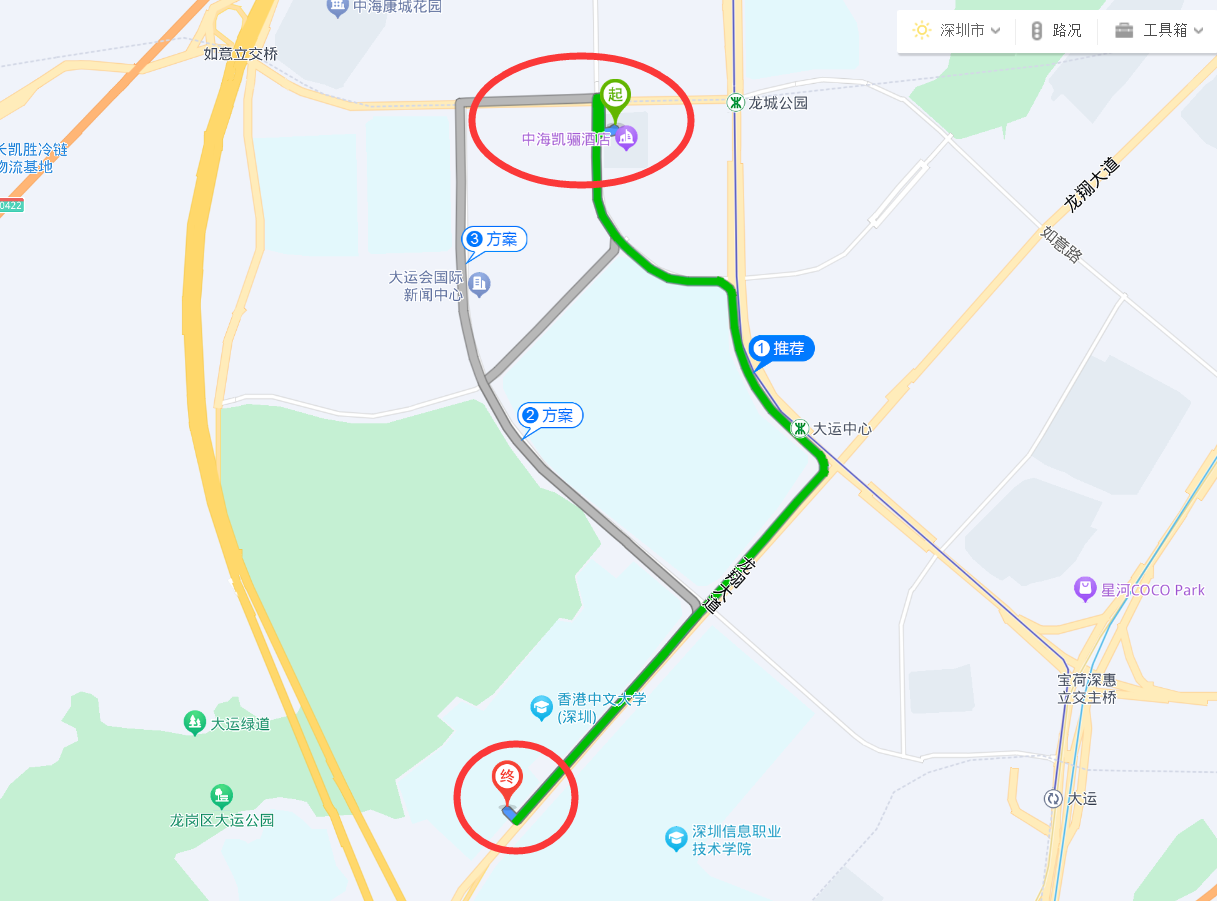Image resolution: width=1217 pixels, height=901 pixels.
Task: Choose route option 2 方案
Action: click(550, 415)
